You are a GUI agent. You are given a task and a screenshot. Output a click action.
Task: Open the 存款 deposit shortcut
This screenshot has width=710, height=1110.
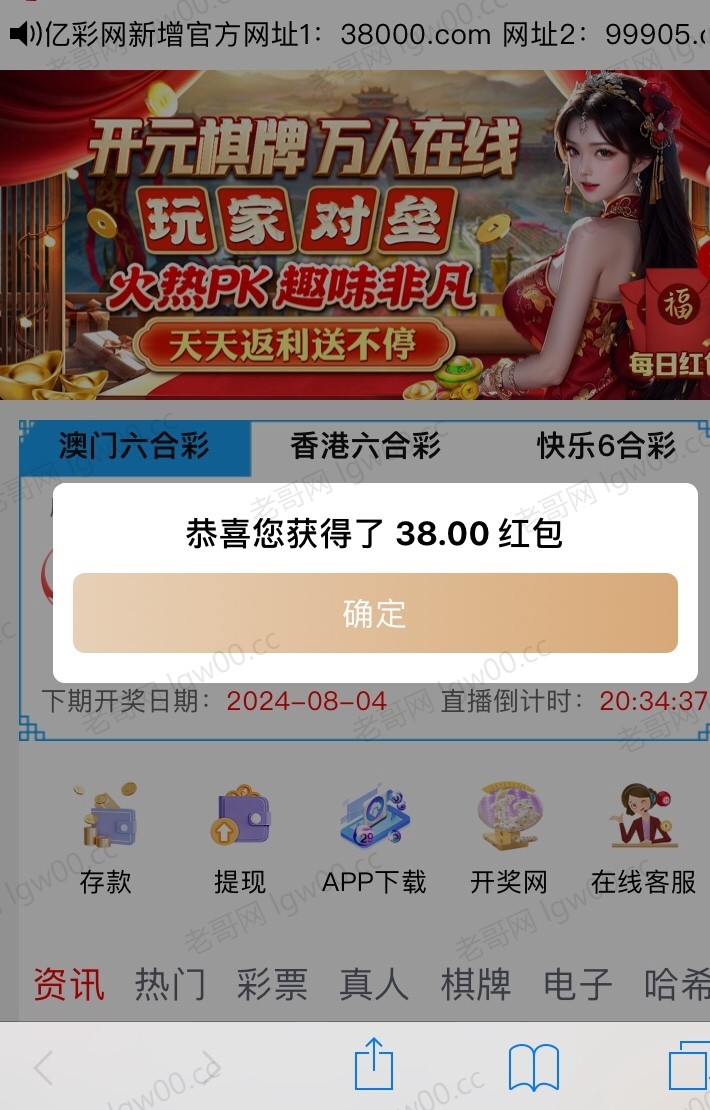(x=106, y=840)
